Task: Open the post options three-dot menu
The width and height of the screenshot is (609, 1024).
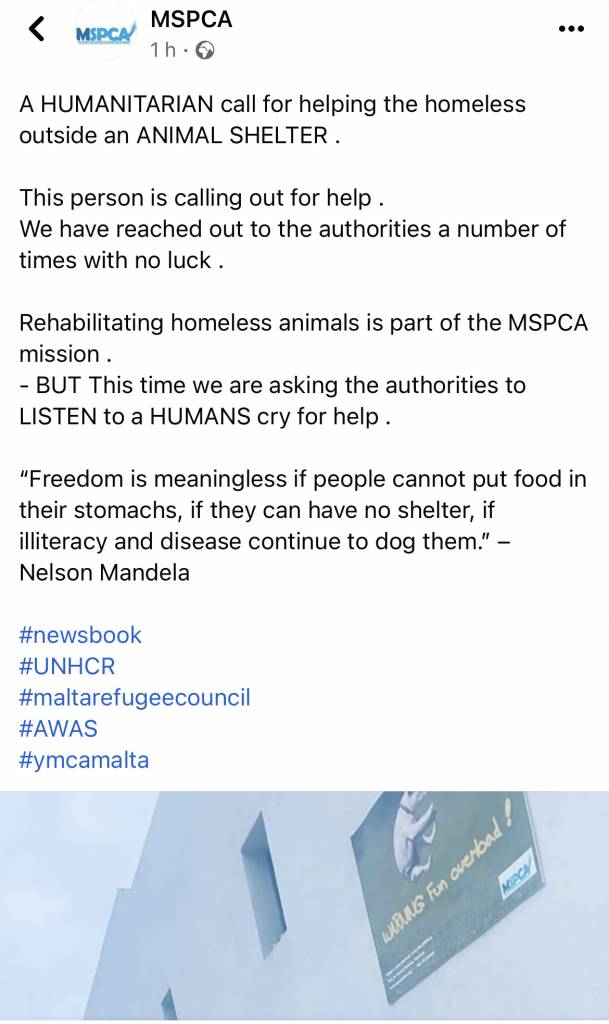Action: point(570,30)
